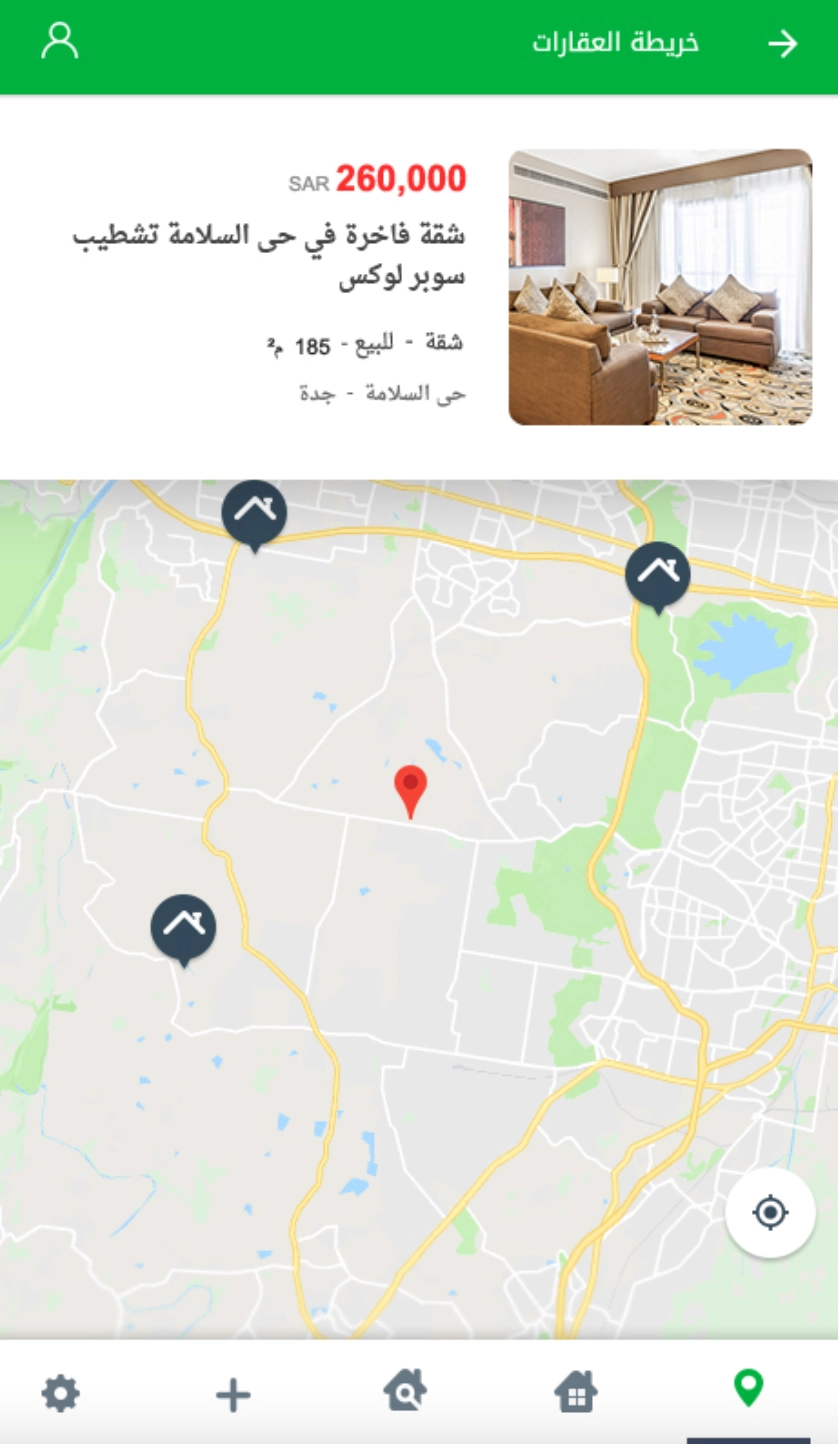Go back using the header arrow
This screenshot has width=838, height=1444.
pos(782,43)
